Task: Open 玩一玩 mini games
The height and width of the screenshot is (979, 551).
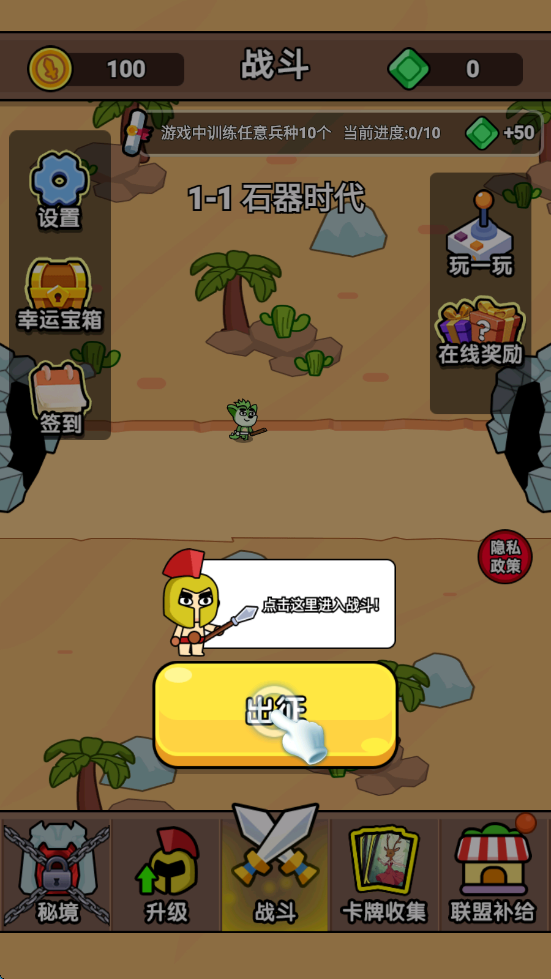Action: tap(480, 234)
